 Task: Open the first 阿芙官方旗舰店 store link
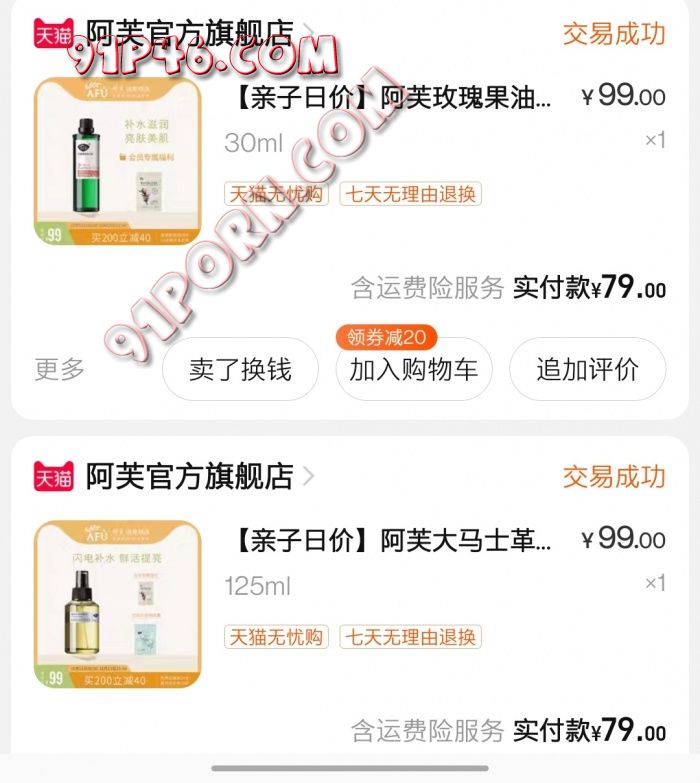tap(190, 33)
